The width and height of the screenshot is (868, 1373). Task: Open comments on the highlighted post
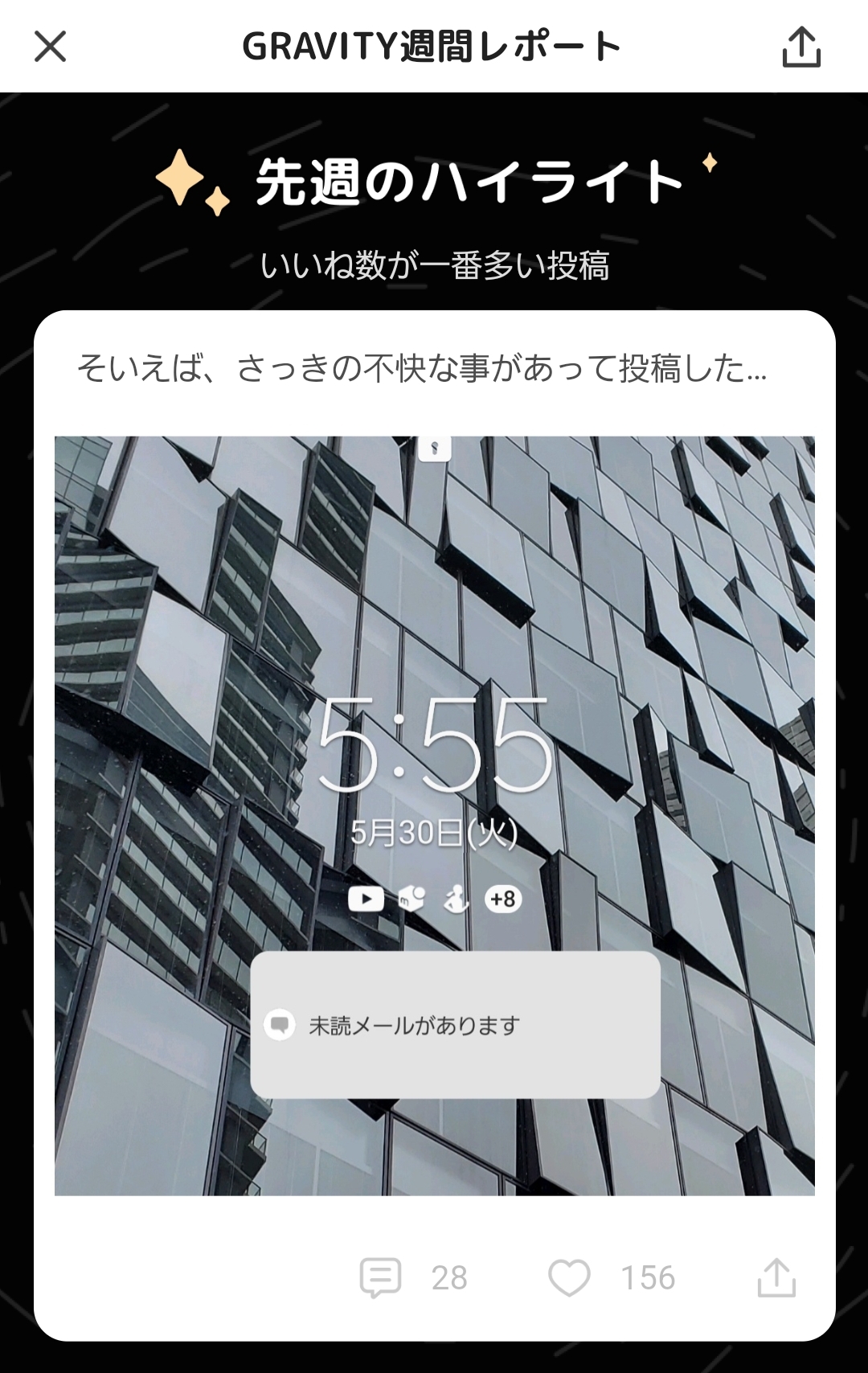(380, 1277)
